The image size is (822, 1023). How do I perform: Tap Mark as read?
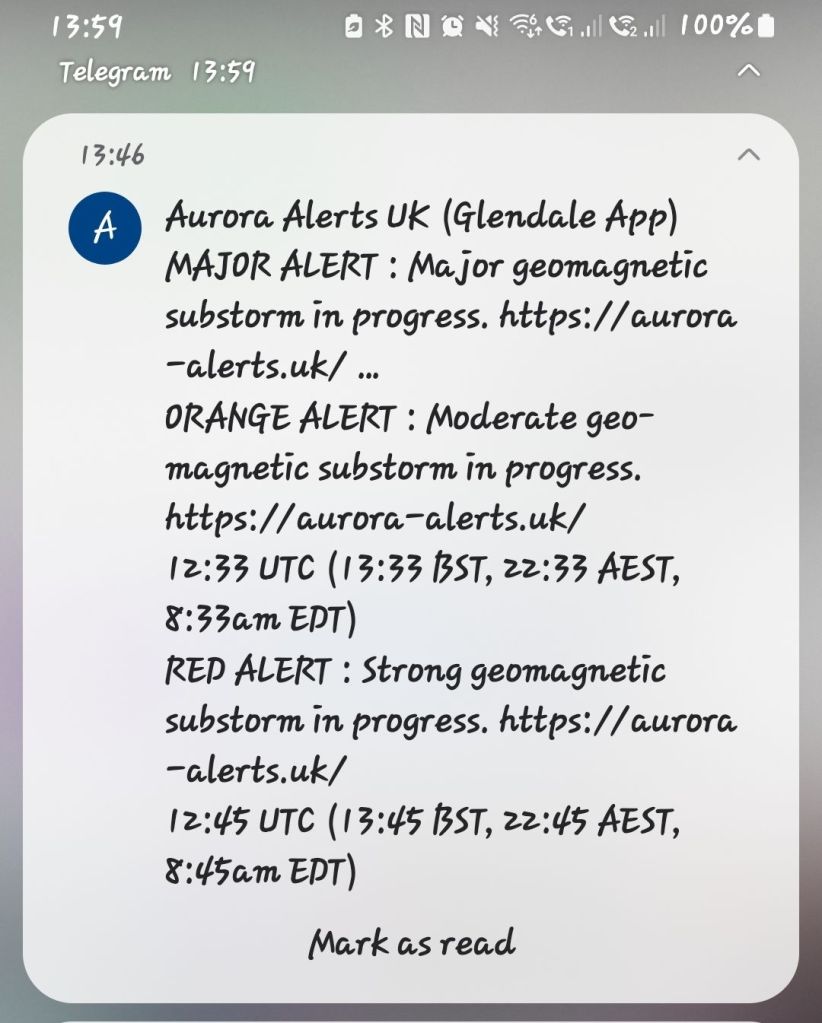click(x=411, y=942)
